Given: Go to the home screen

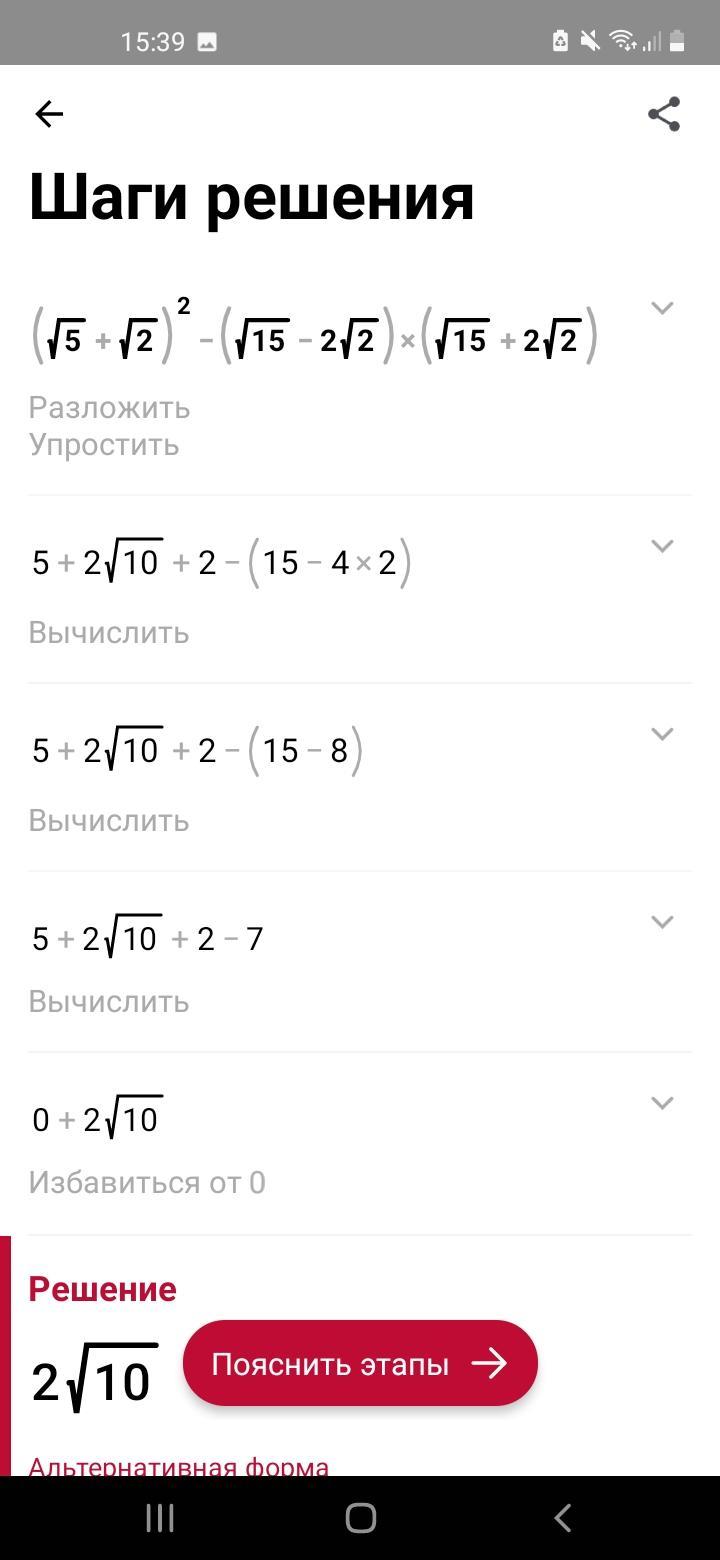Looking at the screenshot, I should (360, 1518).
